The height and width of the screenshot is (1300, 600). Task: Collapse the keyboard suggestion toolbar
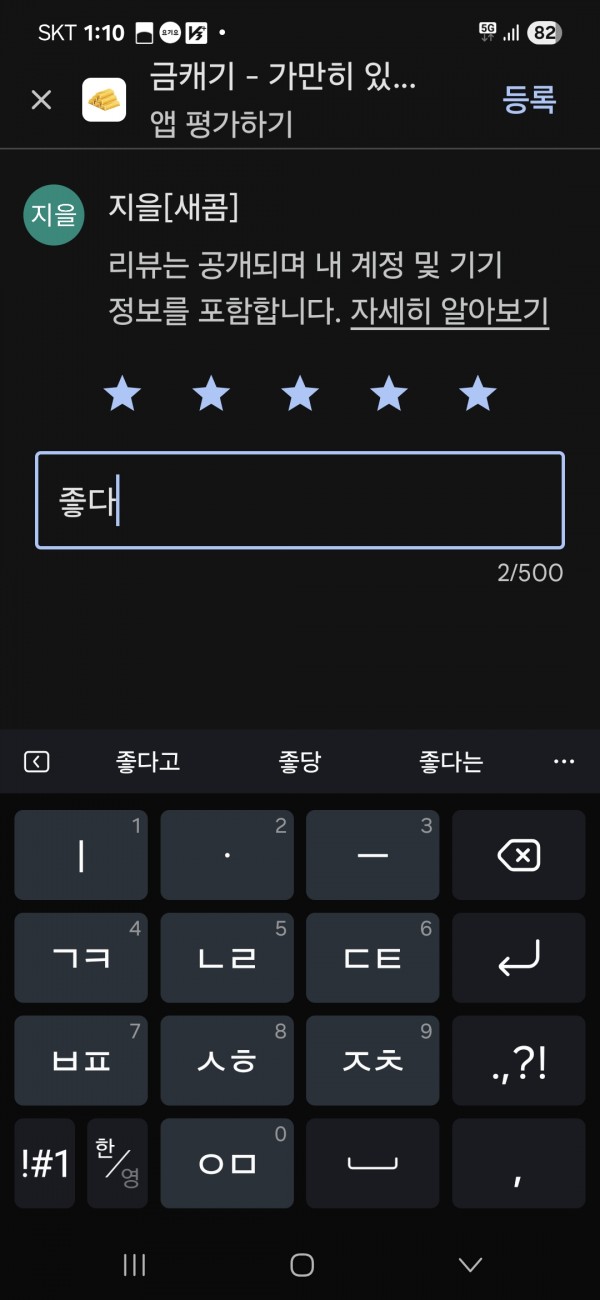coord(36,762)
